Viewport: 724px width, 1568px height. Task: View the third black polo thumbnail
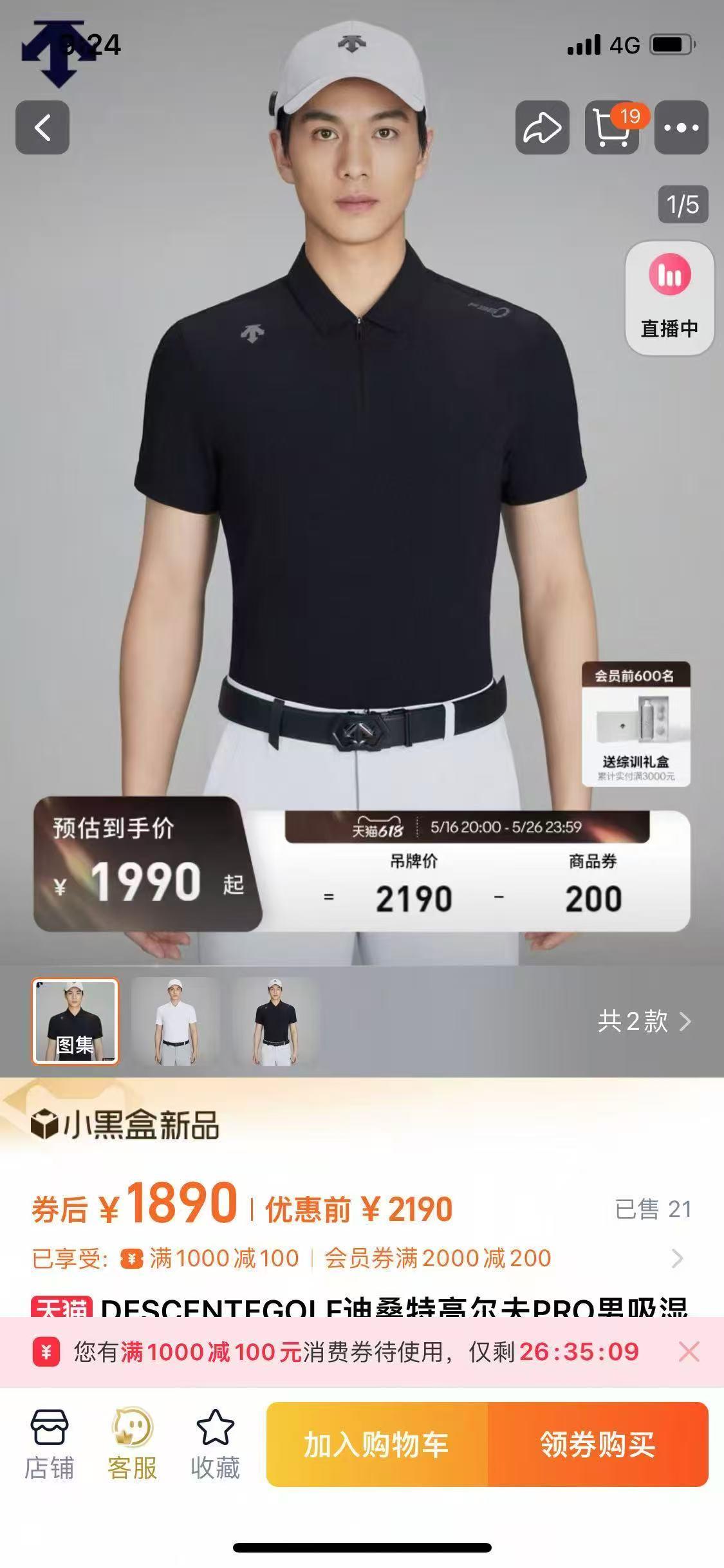[276, 1022]
